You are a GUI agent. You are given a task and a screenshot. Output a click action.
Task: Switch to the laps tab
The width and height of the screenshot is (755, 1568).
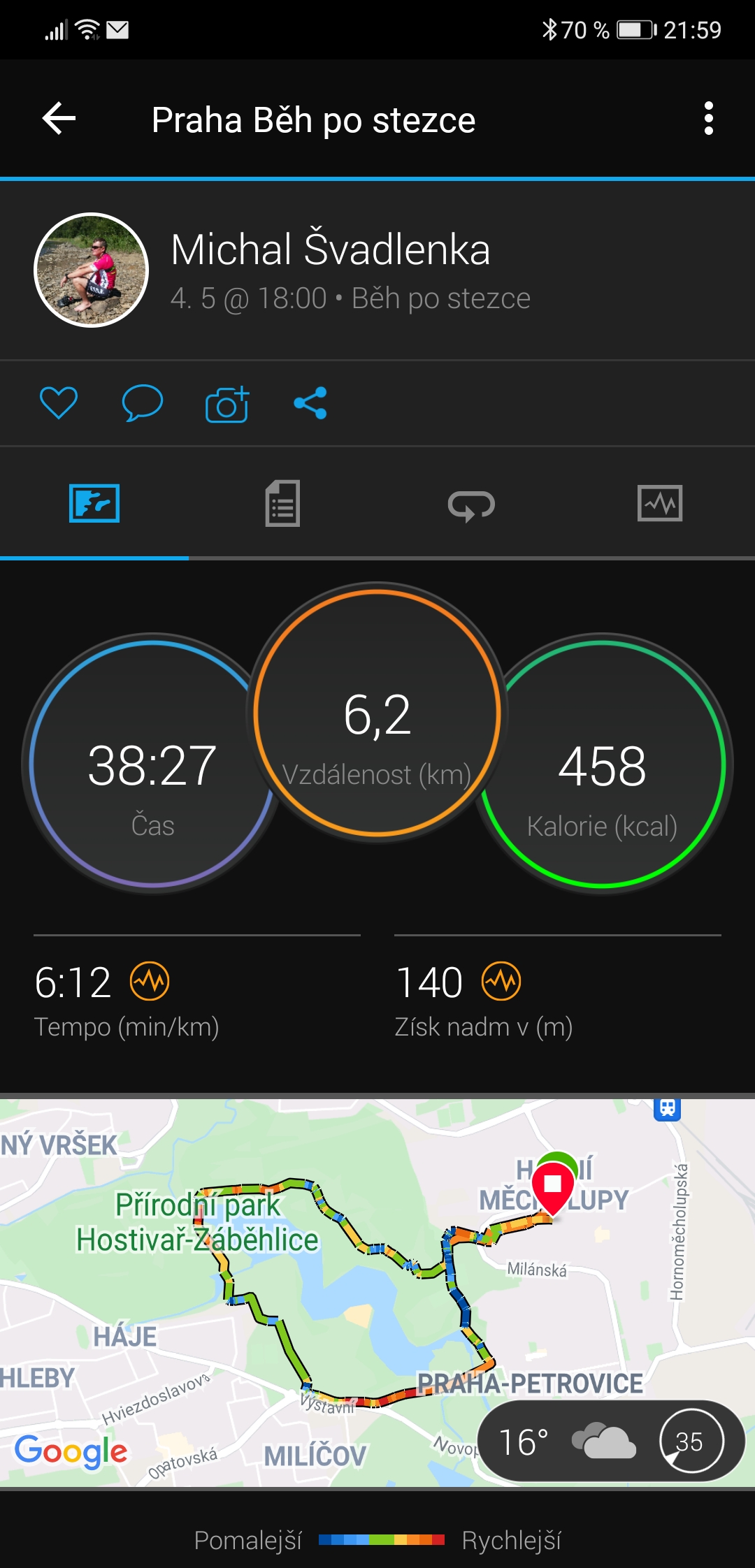(x=471, y=504)
